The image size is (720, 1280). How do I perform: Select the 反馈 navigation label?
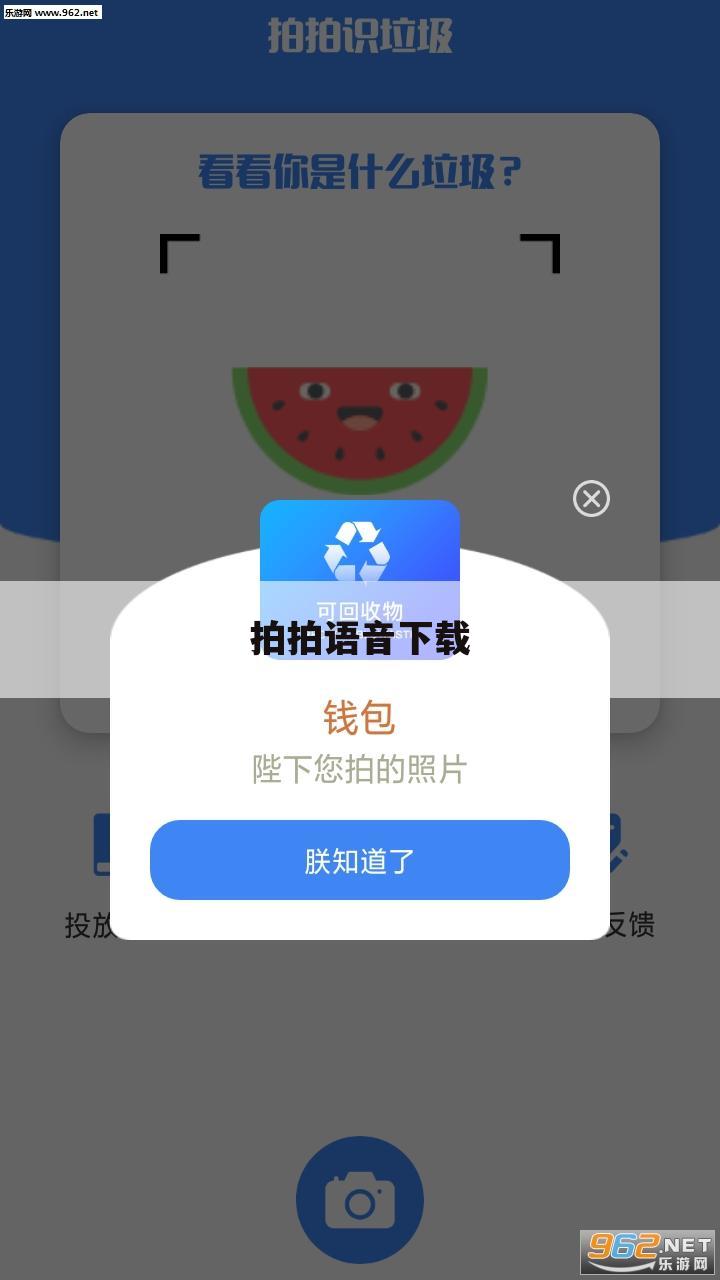pos(632,926)
